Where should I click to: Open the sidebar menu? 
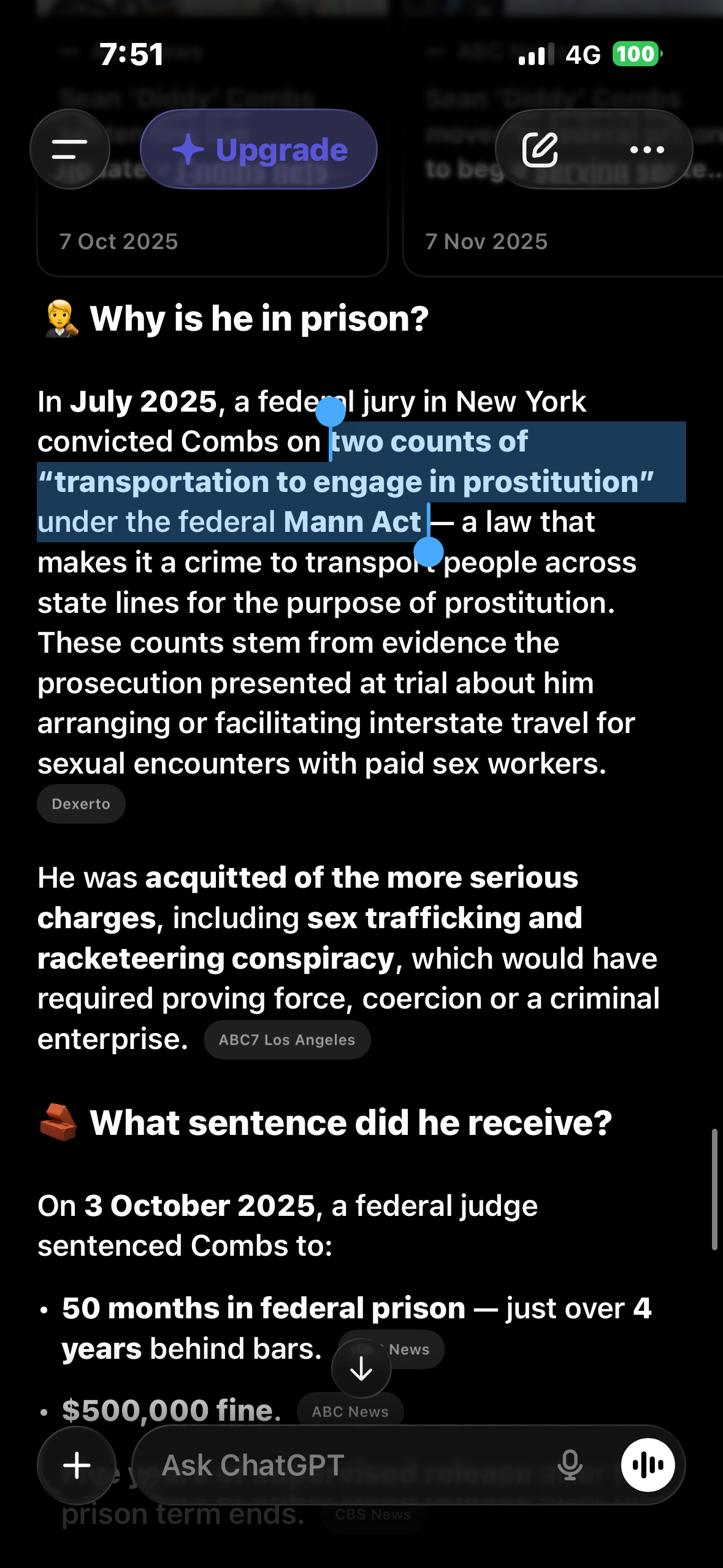(x=70, y=149)
